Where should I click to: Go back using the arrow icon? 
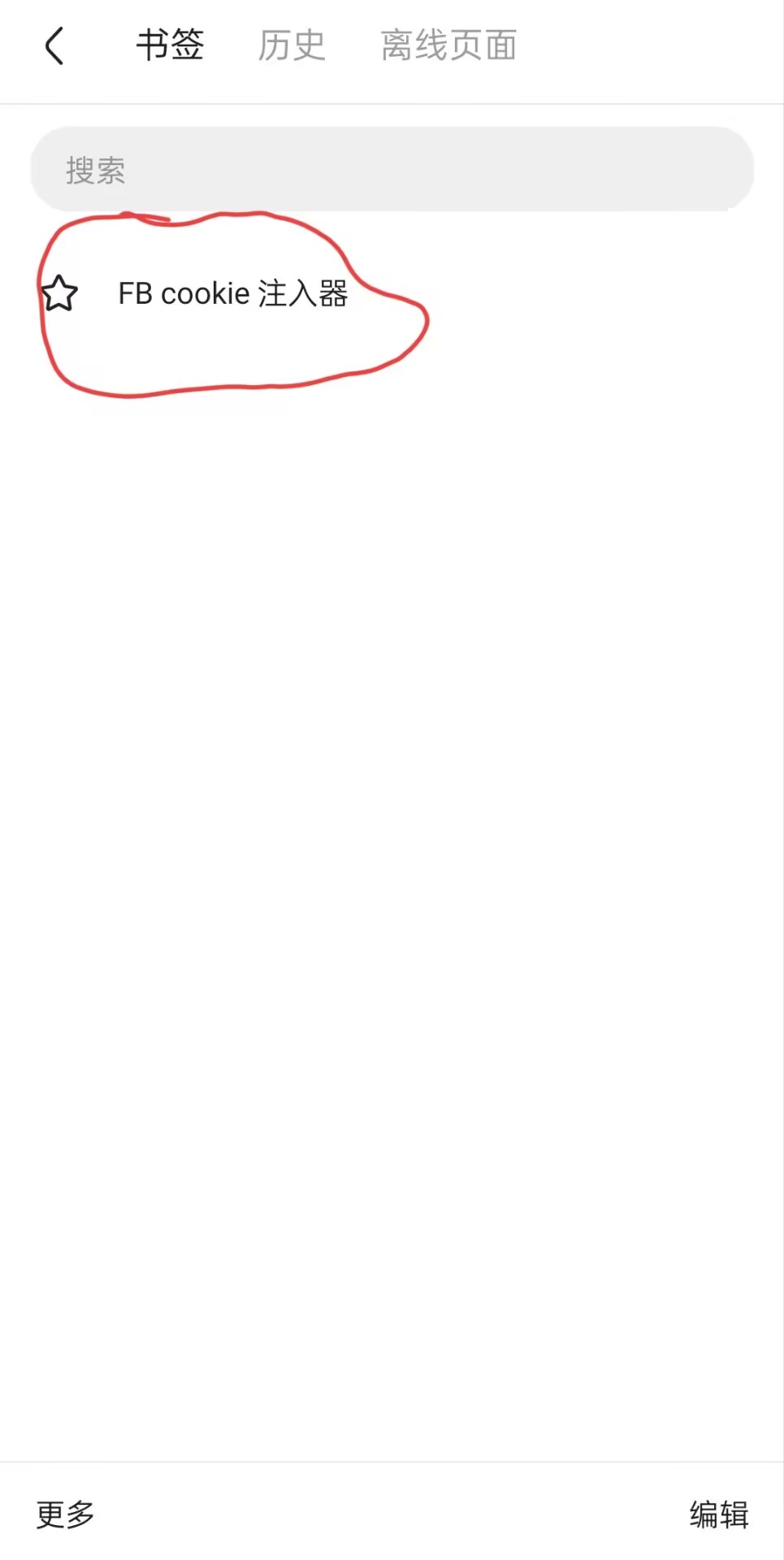point(54,45)
